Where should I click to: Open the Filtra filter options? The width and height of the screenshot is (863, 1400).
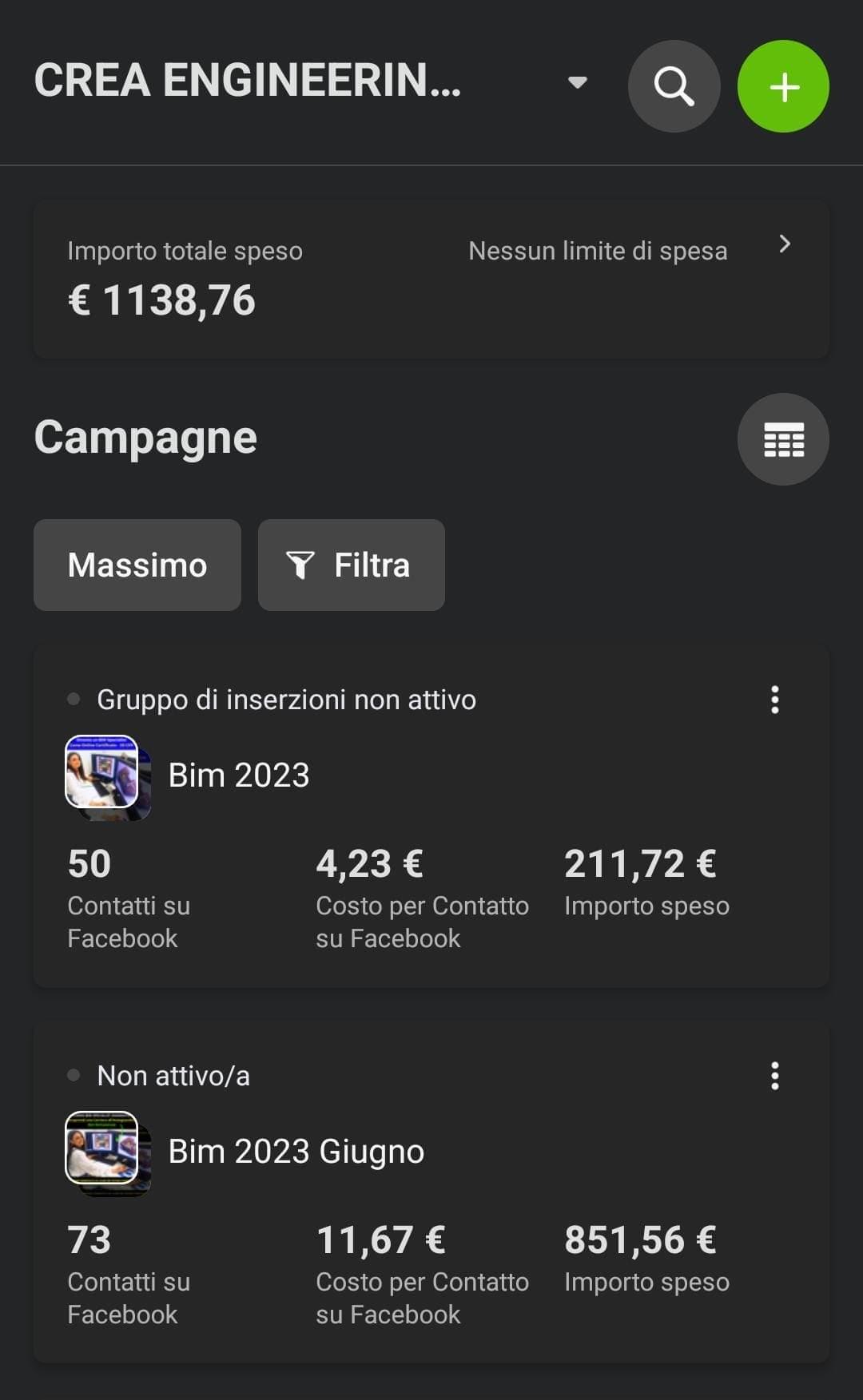click(x=352, y=565)
